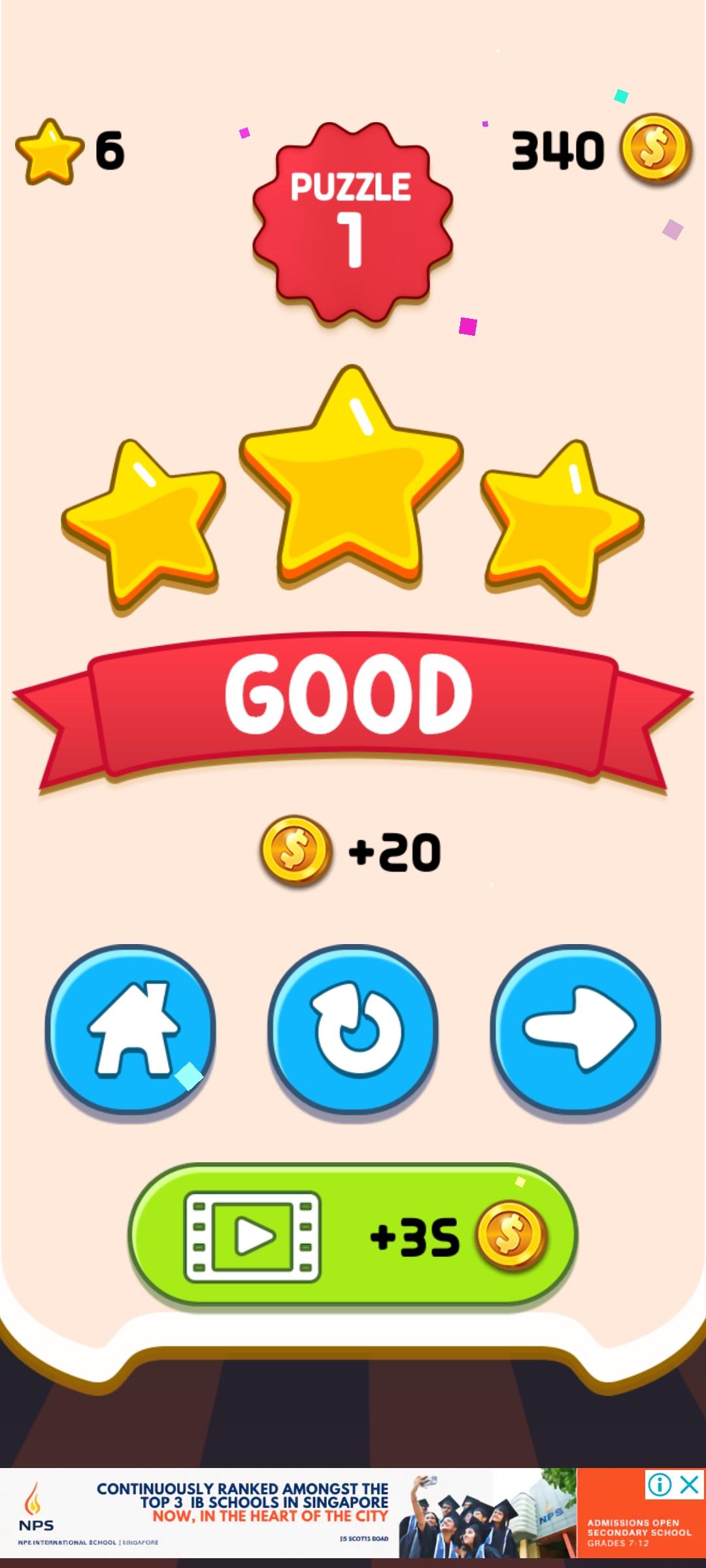Image resolution: width=706 pixels, height=1568 pixels.
Task: Open the ad info icon
Action: [x=660, y=1485]
